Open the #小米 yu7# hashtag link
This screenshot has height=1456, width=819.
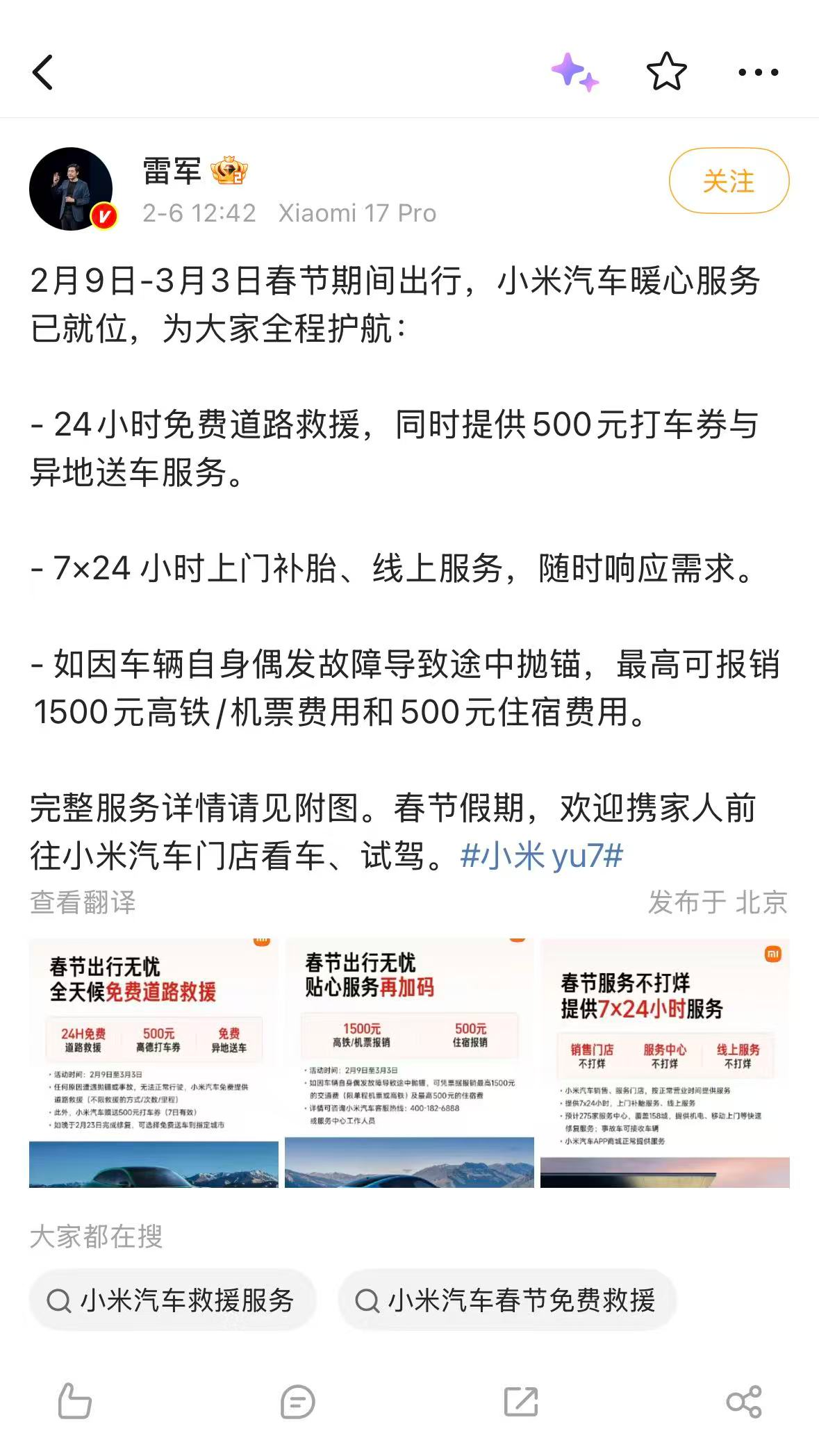pyautogui.click(x=541, y=855)
